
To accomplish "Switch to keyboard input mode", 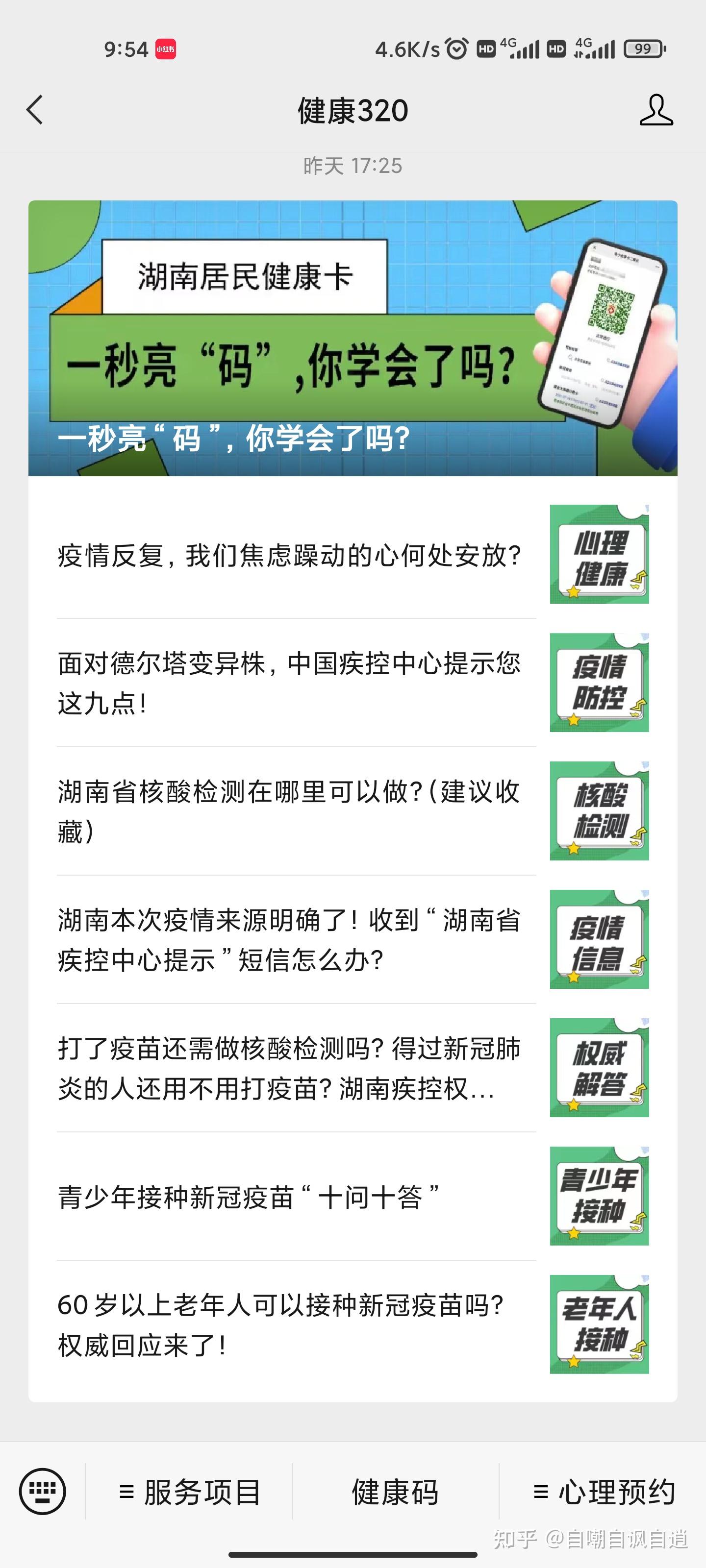I will (x=43, y=1491).
